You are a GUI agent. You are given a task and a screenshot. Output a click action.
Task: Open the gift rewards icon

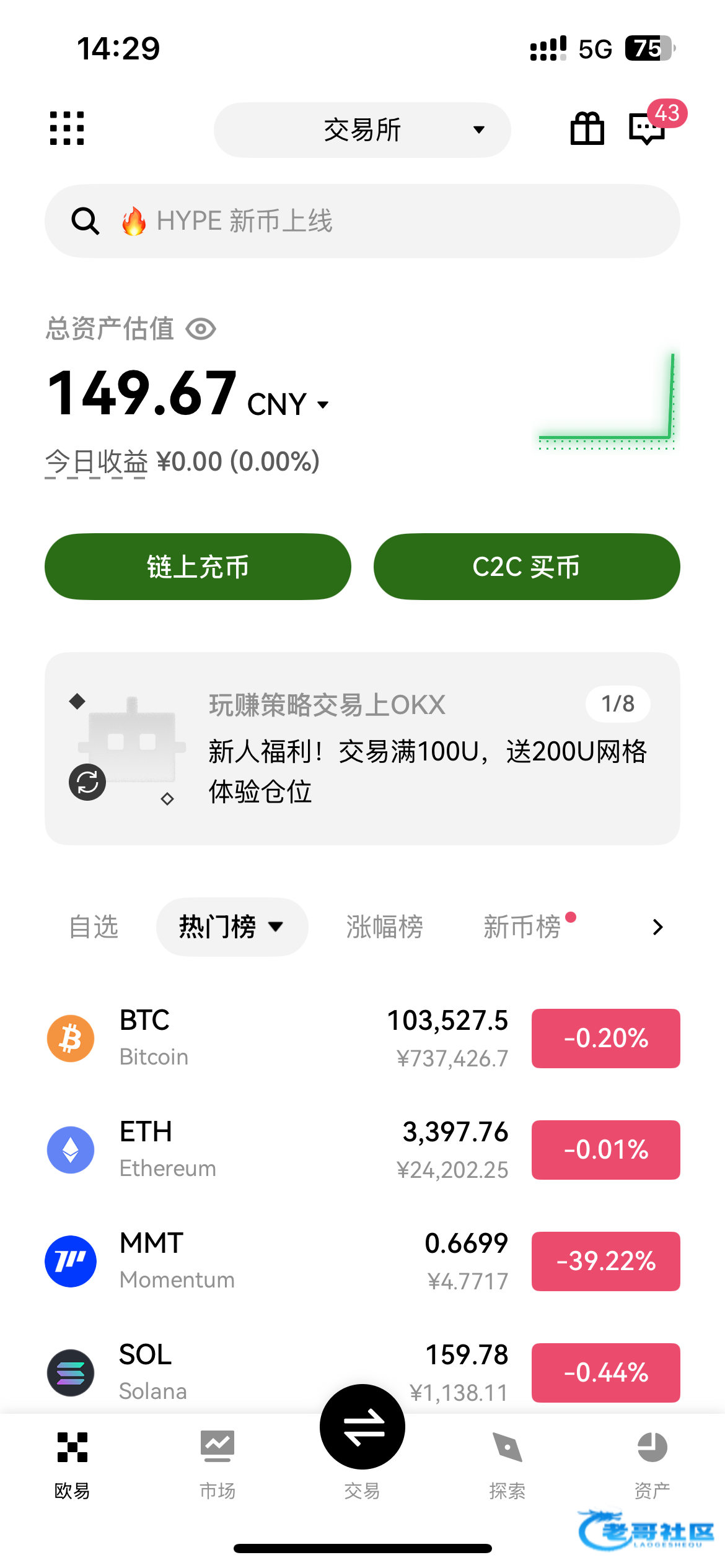tap(587, 129)
